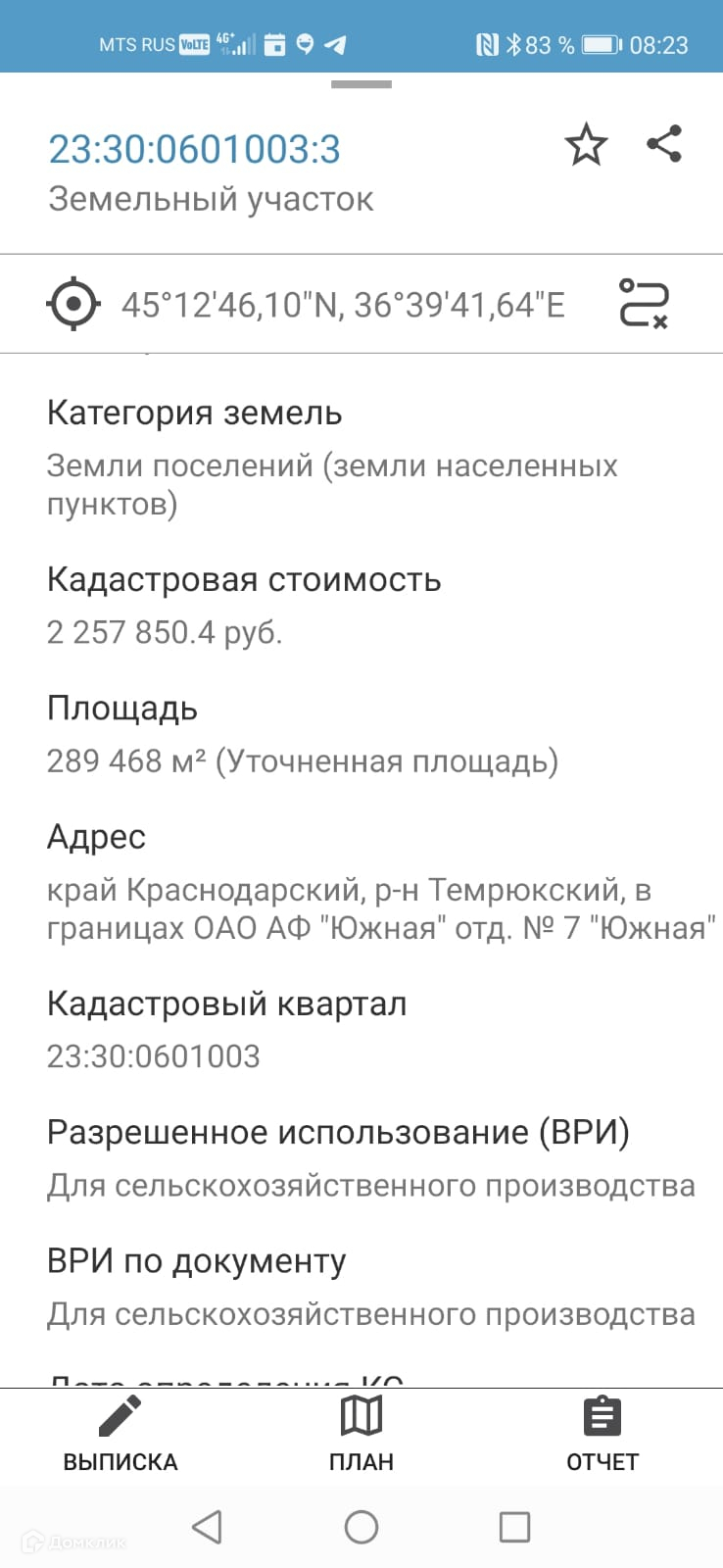Tap the route icon beside coordinates
The width and height of the screenshot is (723, 1568).
point(644,304)
